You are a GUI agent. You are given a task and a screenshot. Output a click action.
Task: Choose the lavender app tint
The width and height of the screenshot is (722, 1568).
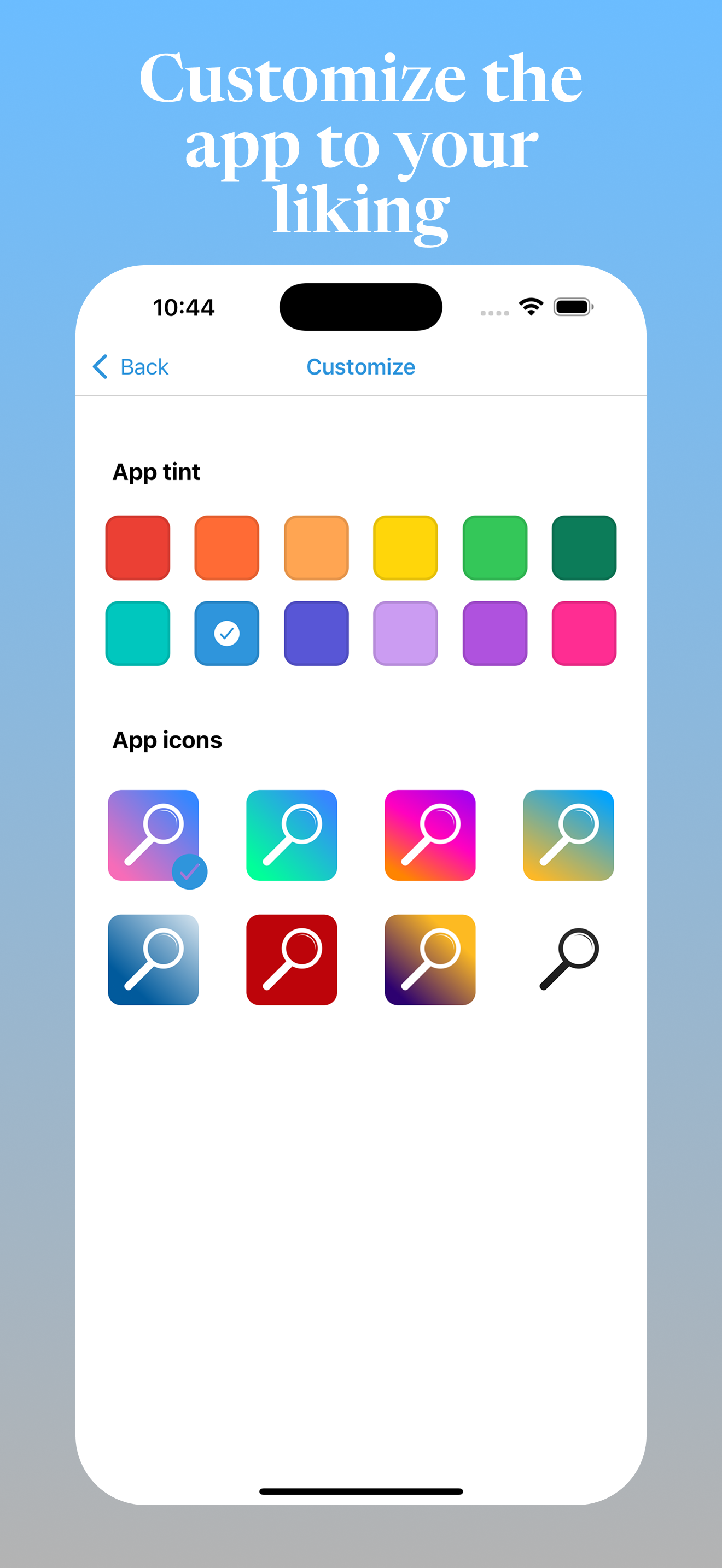coord(405,633)
